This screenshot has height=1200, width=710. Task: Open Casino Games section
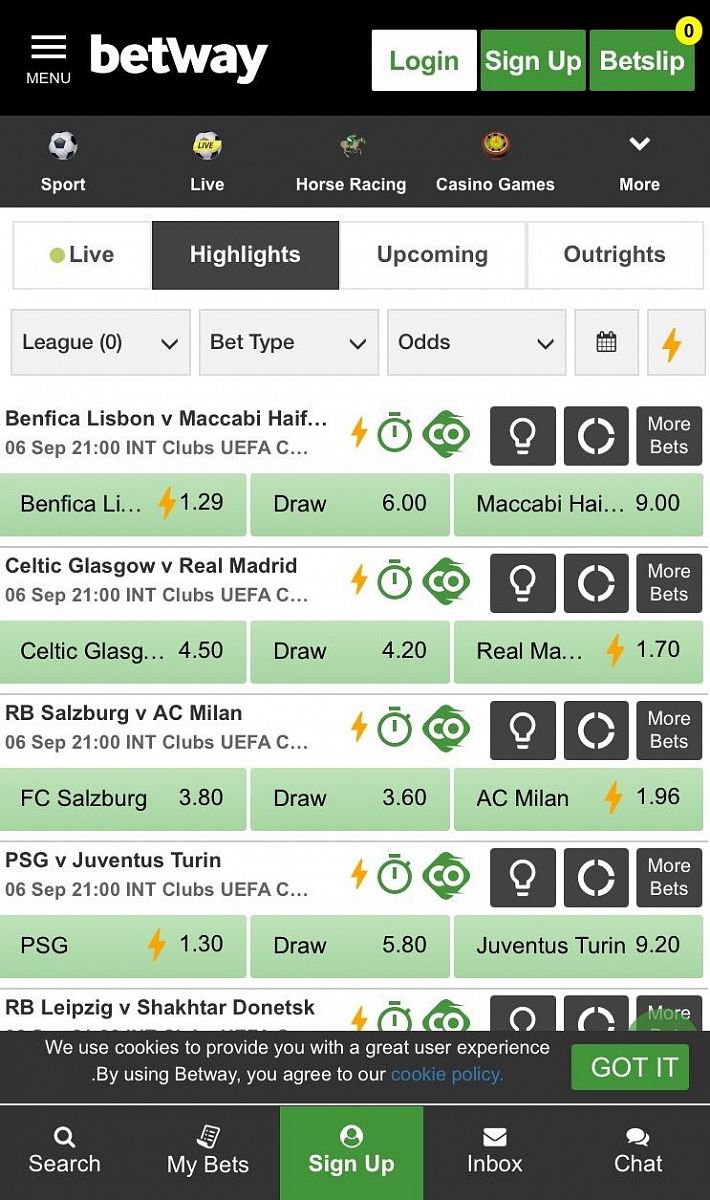coord(495,163)
